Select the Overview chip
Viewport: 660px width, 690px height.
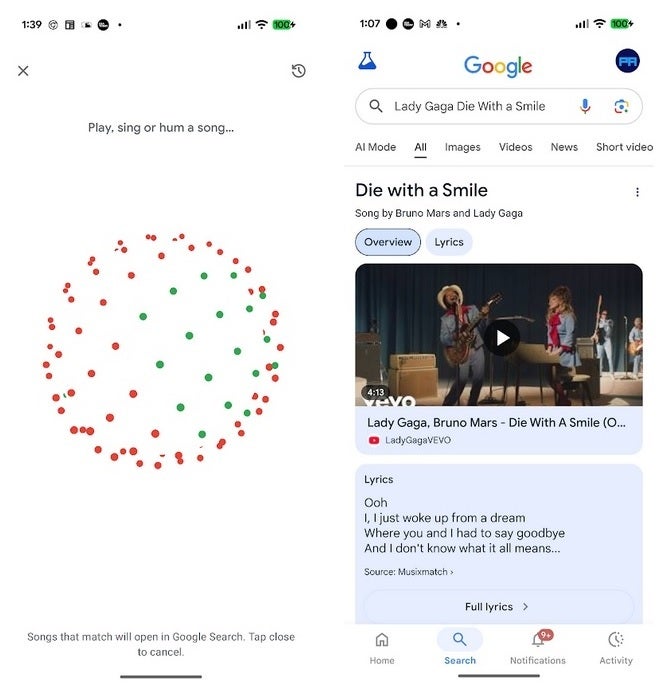pos(388,242)
